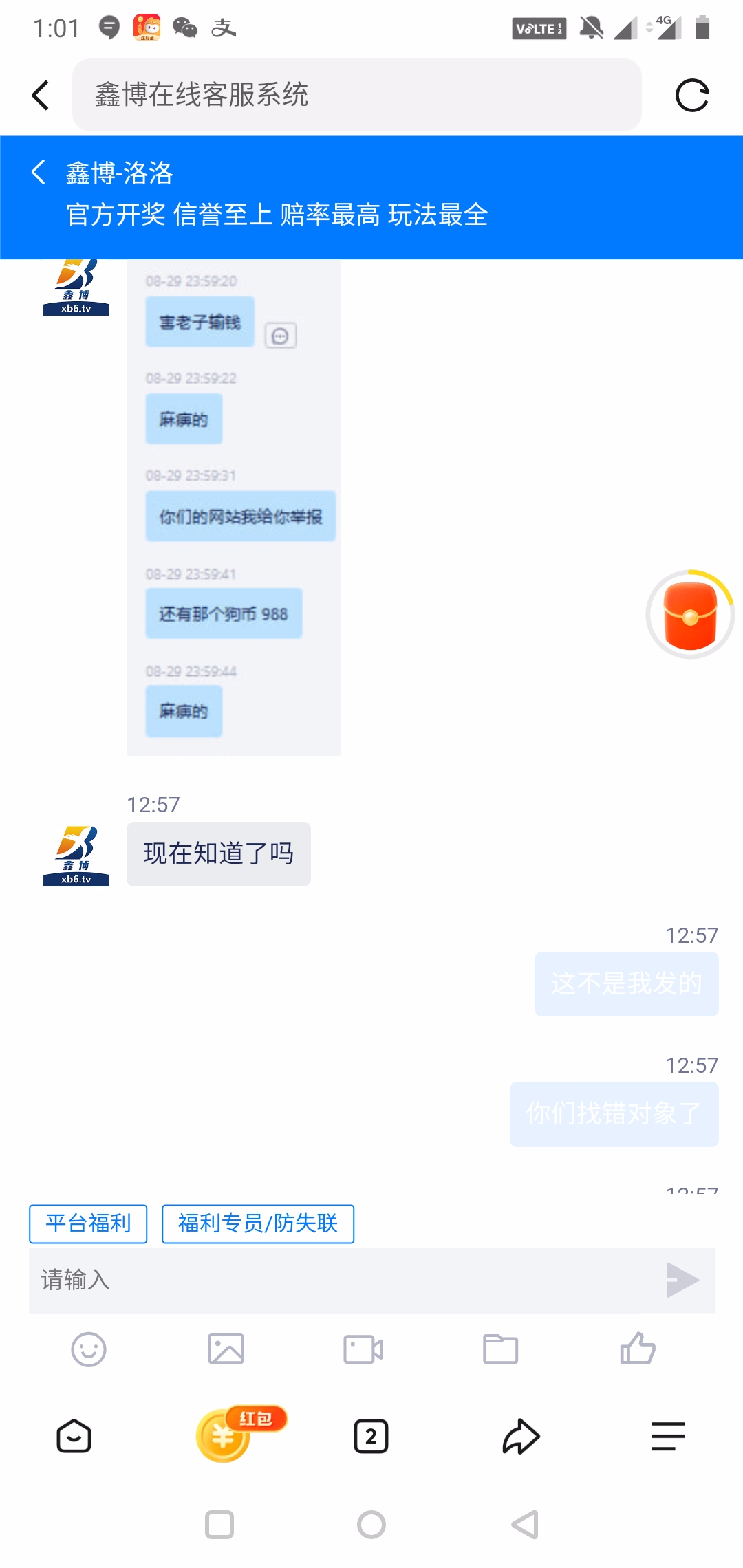Send the message with the arrow icon
Image resolution: width=743 pixels, height=1568 pixels.
[x=682, y=1280]
